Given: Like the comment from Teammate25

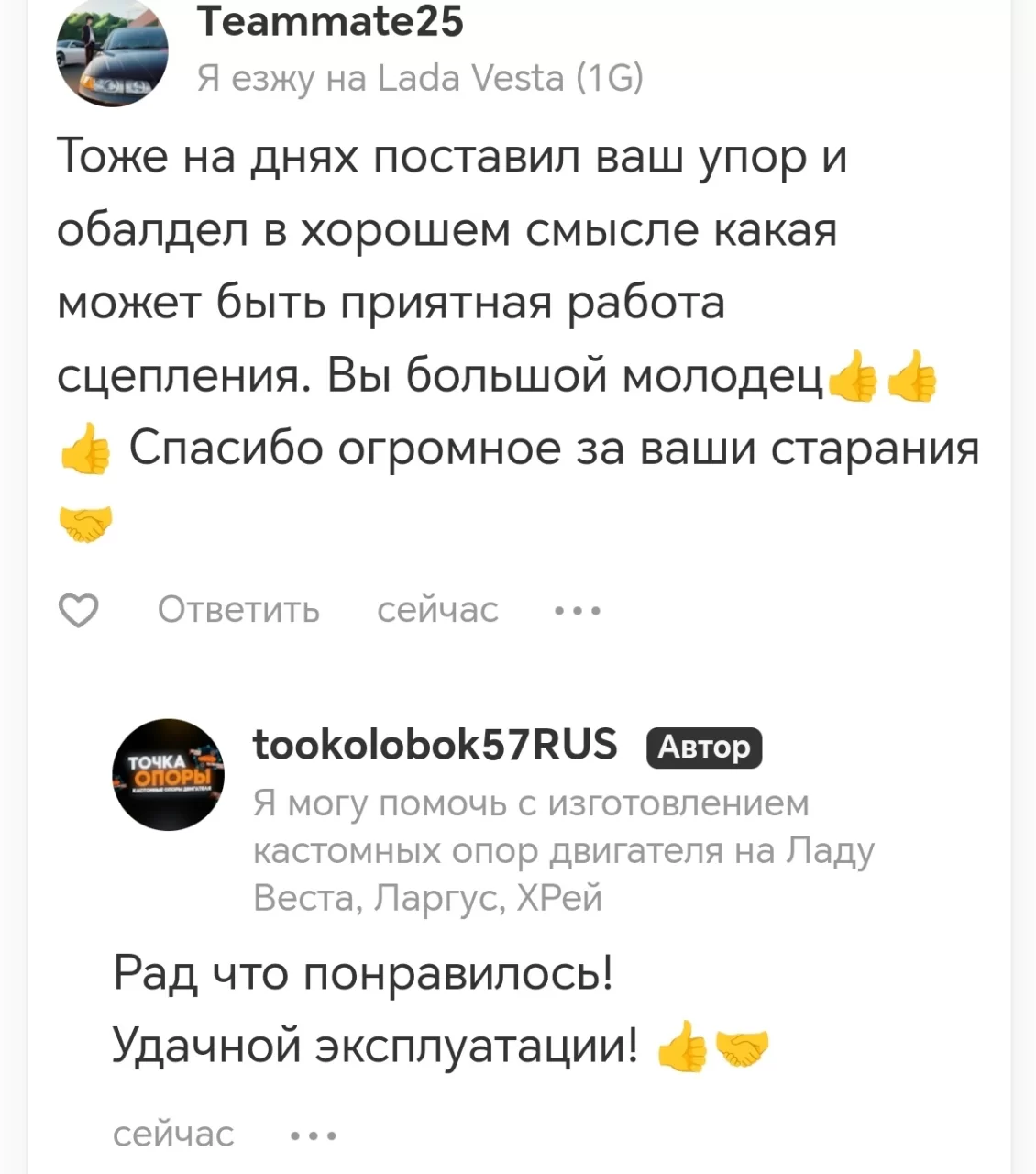Looking at the screenshot, I should pyautogui.click(x=79, y=610).
